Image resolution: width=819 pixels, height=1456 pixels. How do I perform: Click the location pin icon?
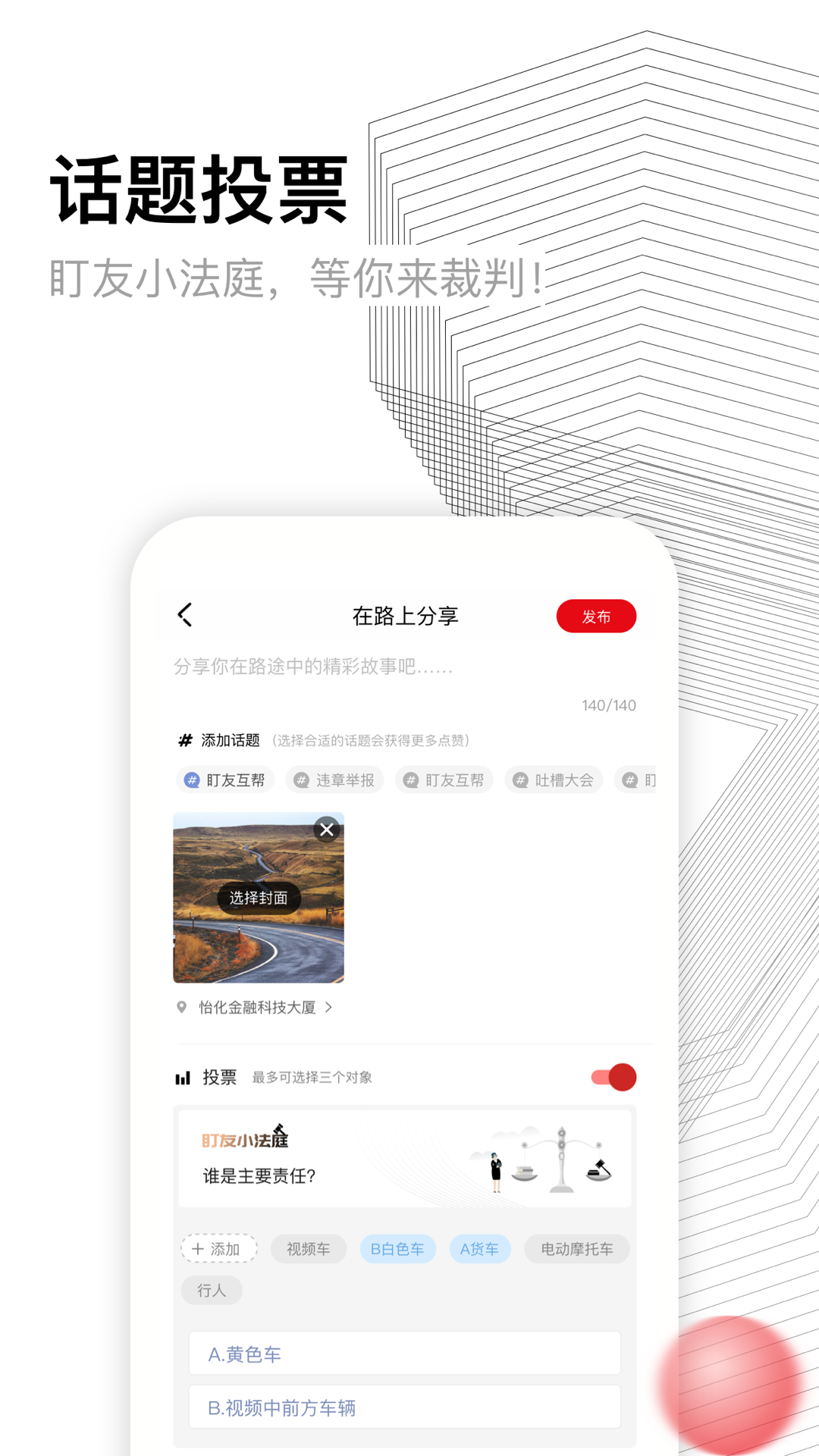coord(181,1006)
